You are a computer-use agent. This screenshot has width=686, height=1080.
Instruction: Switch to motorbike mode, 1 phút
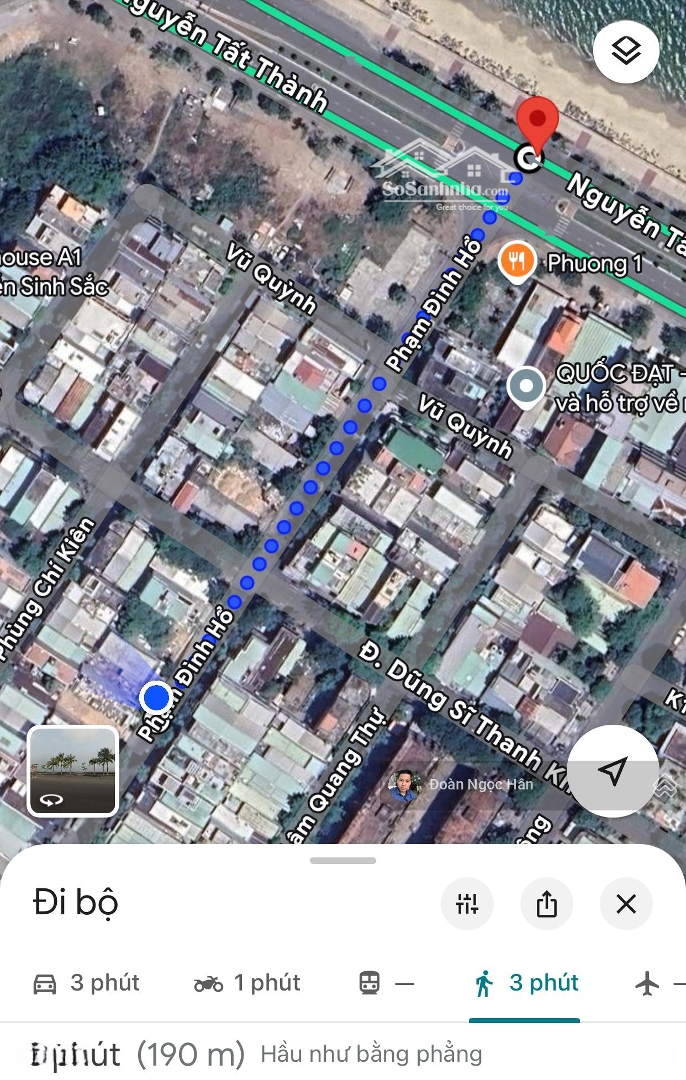click(247, 983)
